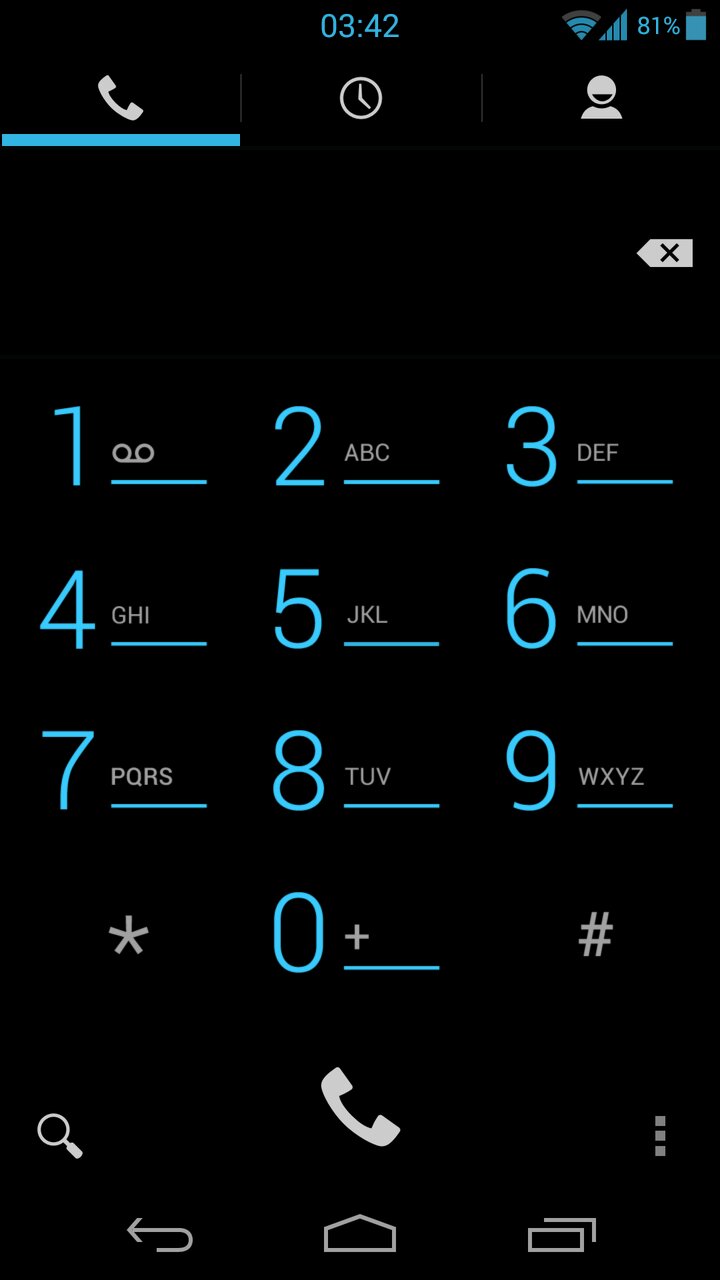720x1280 pixels.
Task: Tap the pound hash key
Action: [595, 936]
